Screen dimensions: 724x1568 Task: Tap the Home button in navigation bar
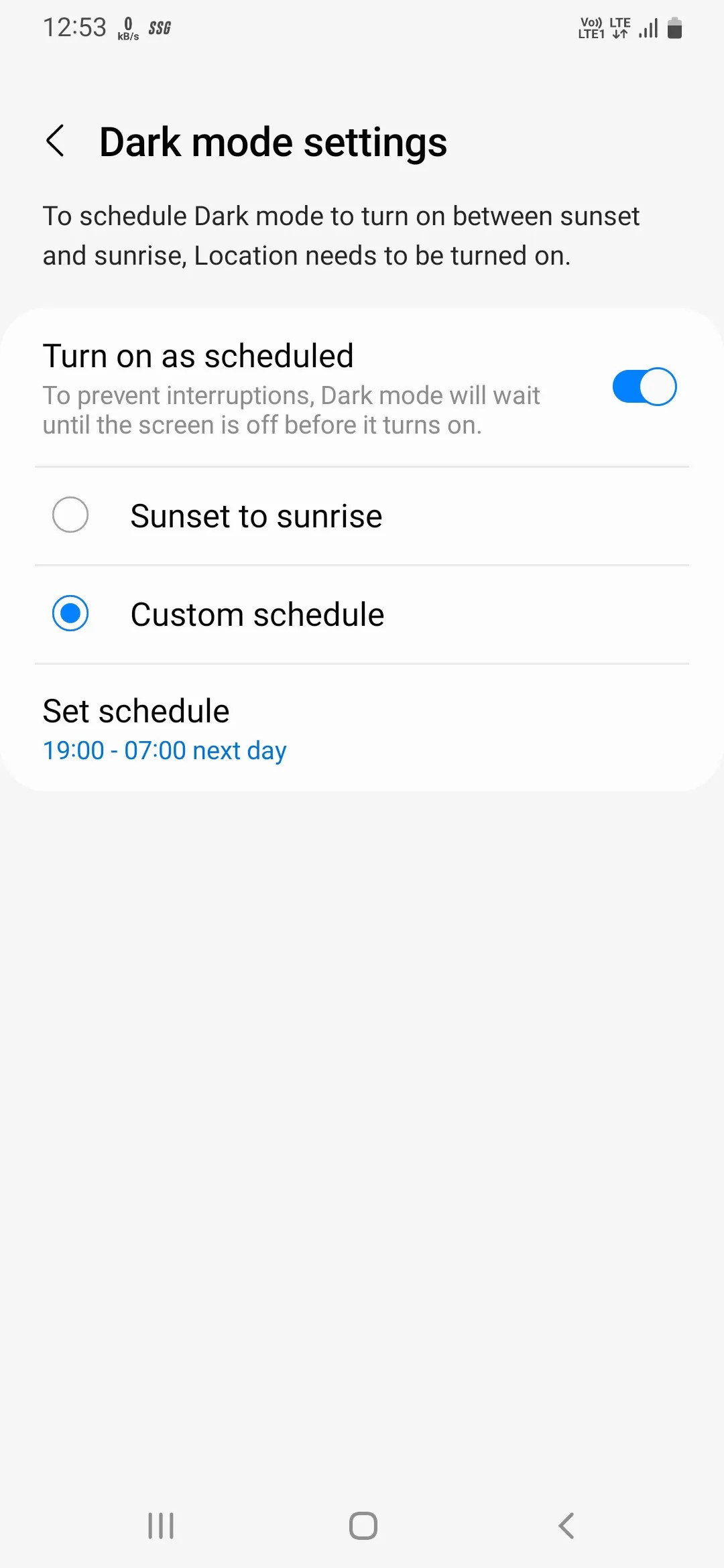click(362, 1526)
